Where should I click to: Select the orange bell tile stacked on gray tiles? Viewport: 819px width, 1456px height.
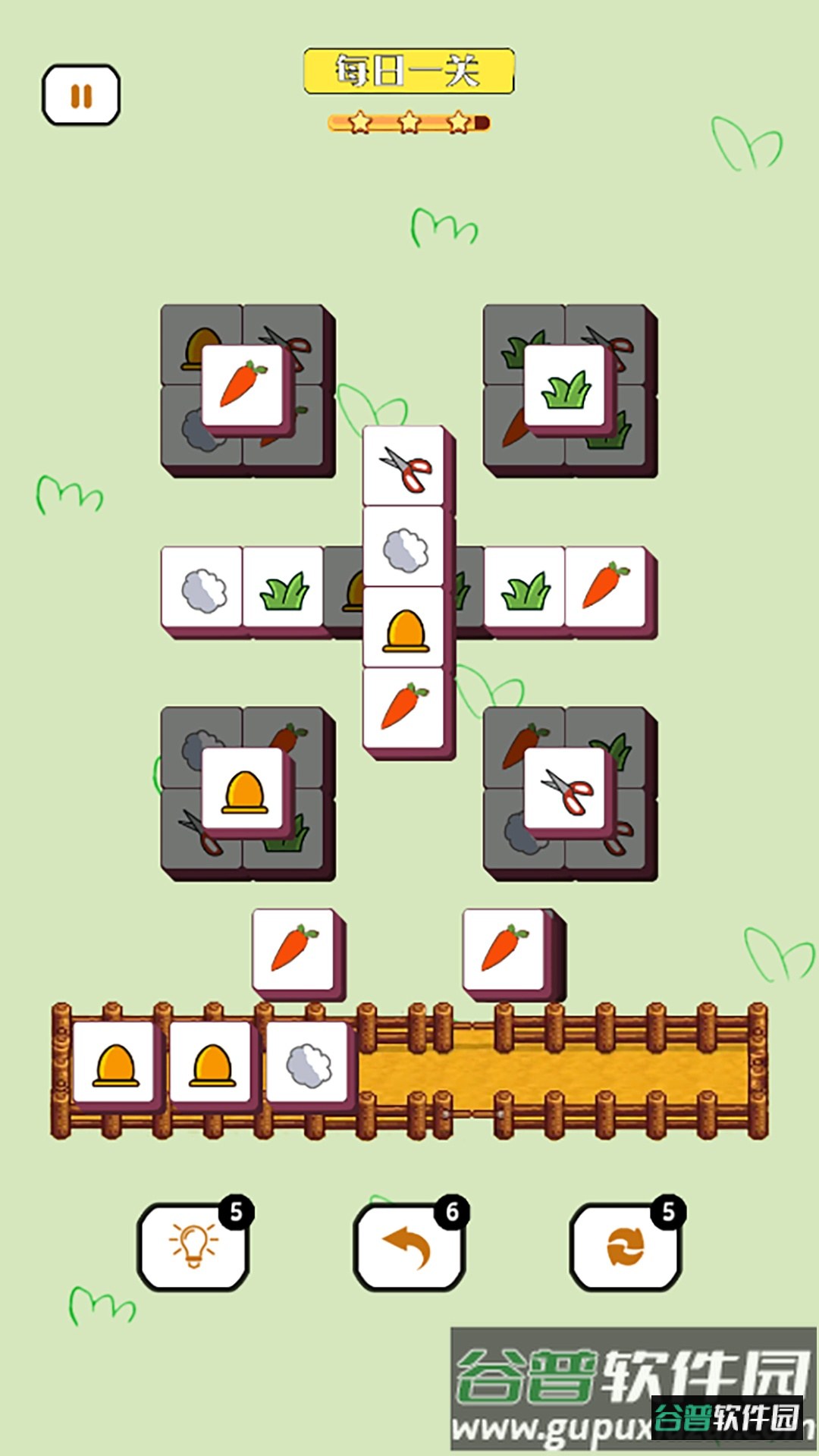pyautogui.click(x=243, y=789)
